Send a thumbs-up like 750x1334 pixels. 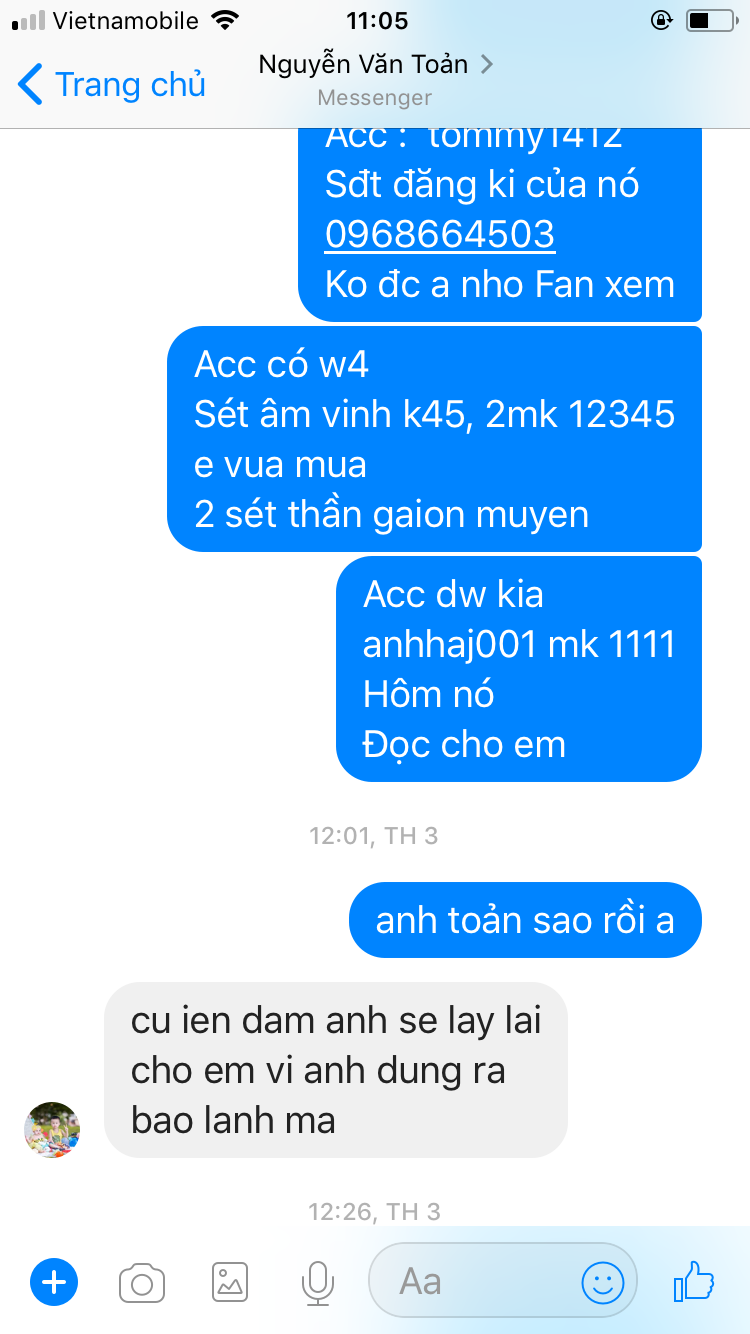point(694,1280)
